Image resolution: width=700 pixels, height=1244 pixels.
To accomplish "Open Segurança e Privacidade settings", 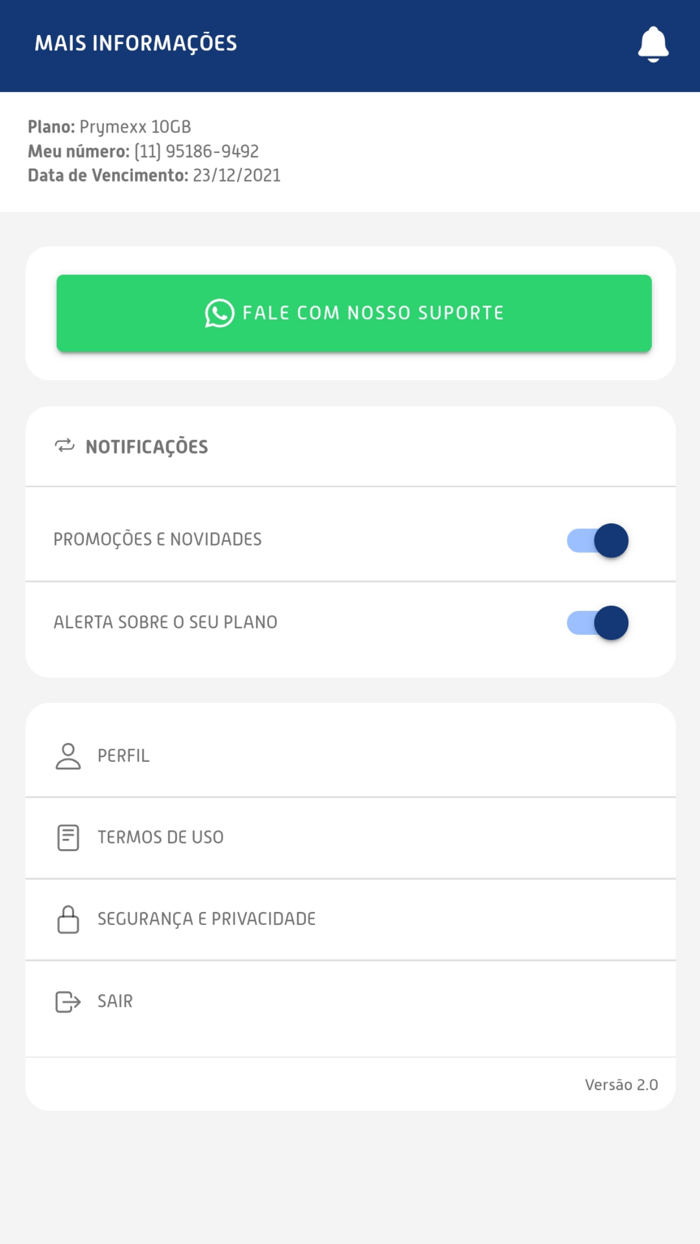I will 350,919.
